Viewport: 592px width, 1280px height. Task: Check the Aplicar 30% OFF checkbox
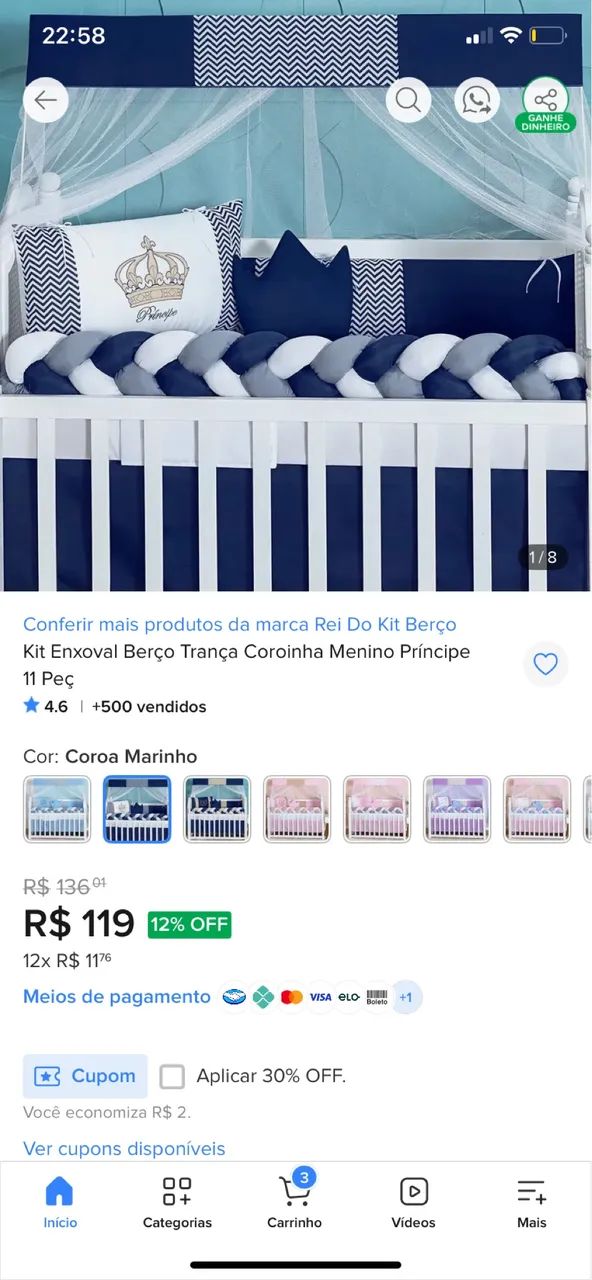point(172,1076)
